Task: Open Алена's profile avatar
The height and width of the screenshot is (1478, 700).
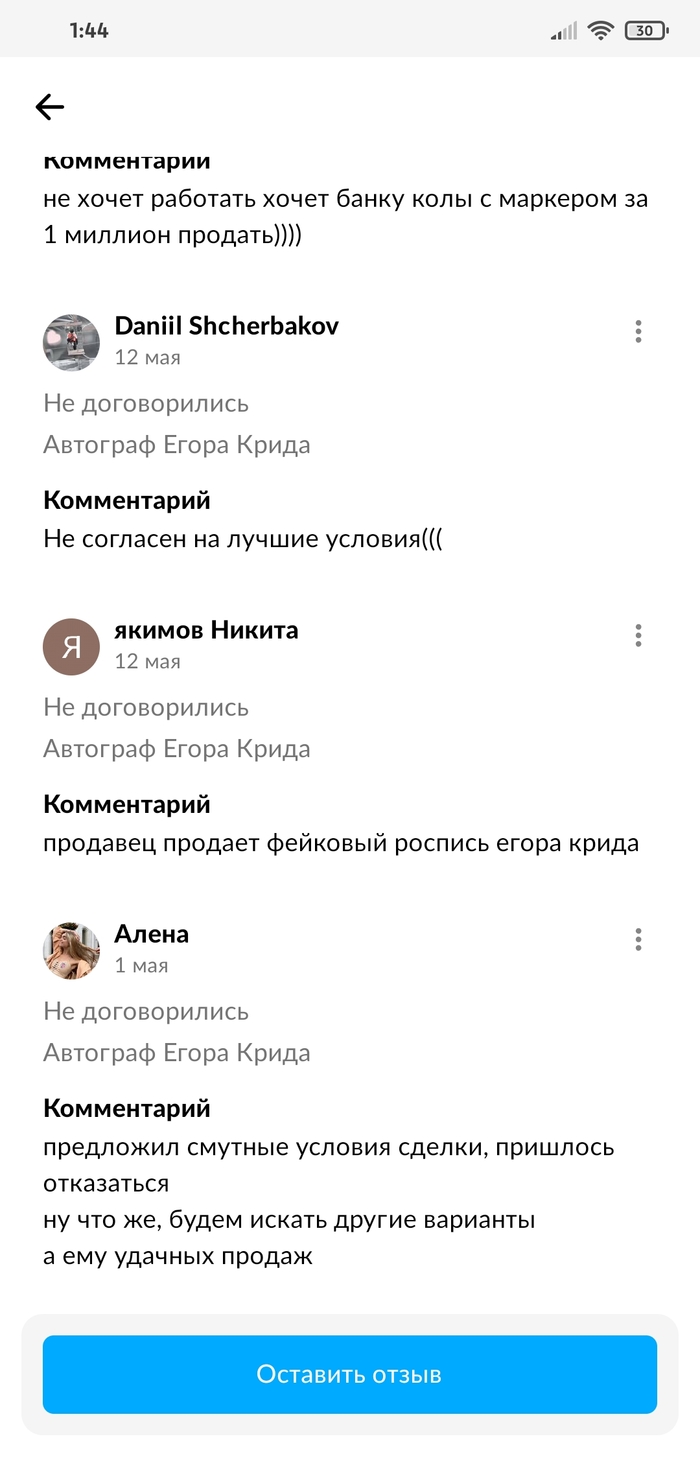Action: (x=71, y=950)
